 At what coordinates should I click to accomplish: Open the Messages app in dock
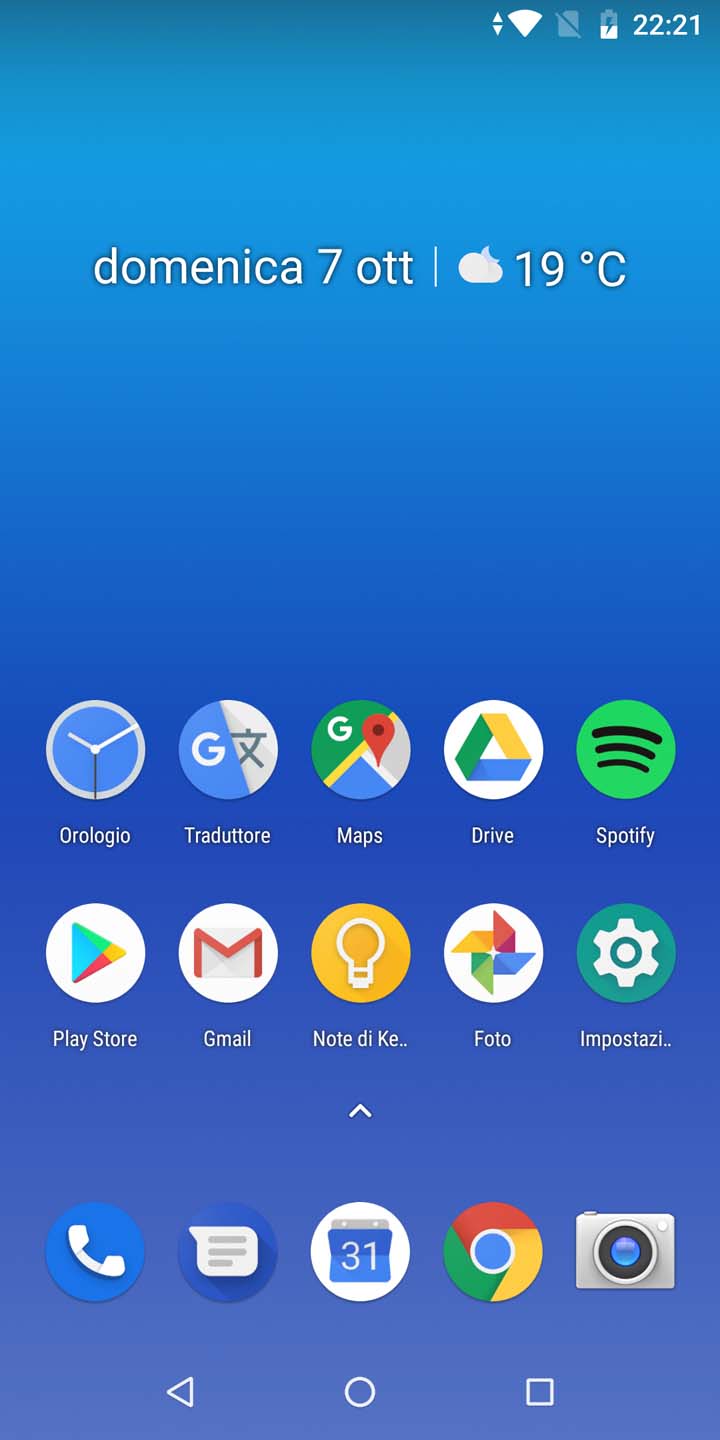[228, 1252]
